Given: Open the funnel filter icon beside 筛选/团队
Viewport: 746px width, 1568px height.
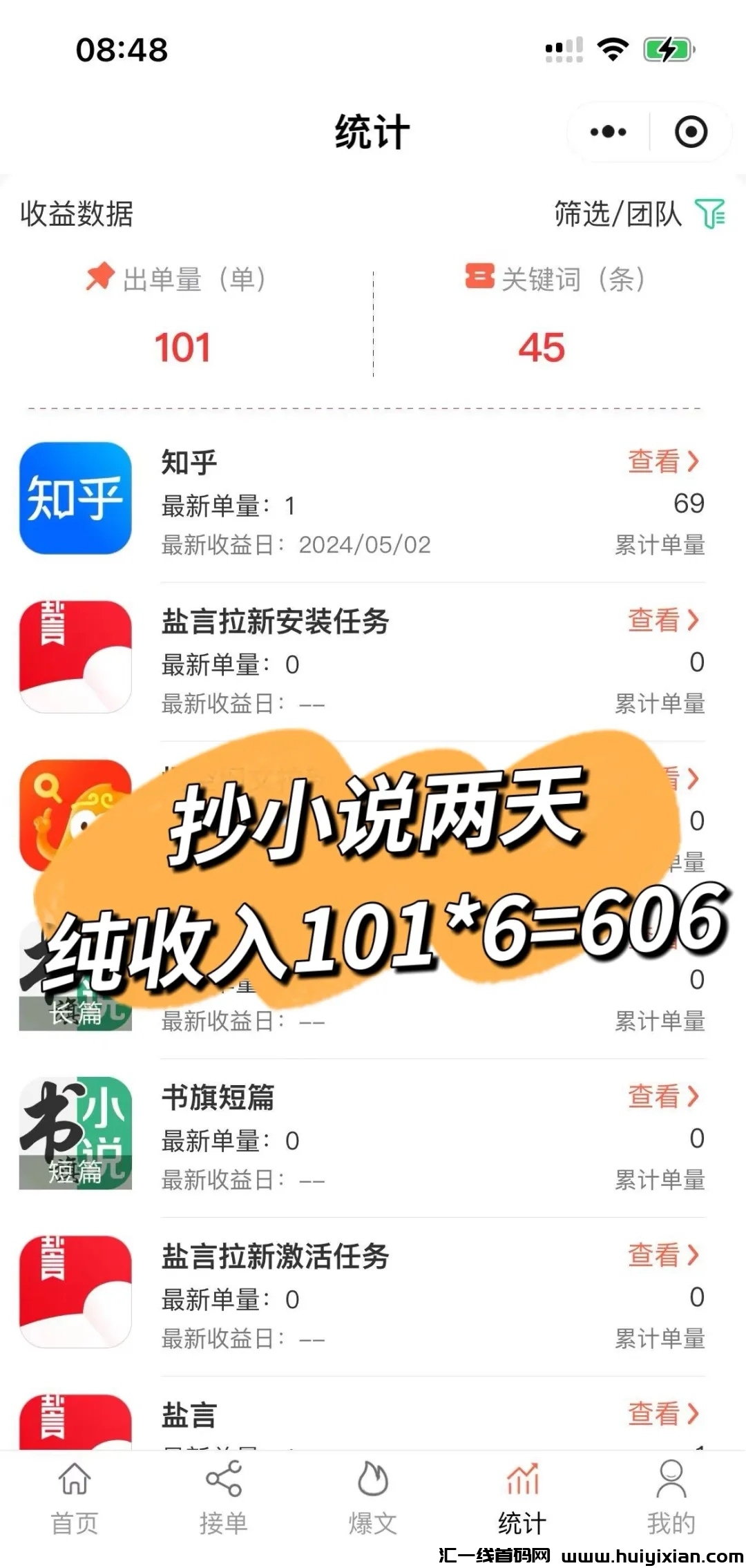Looking at the screenshot, I should pyautogui.click(x=711, y=215).
